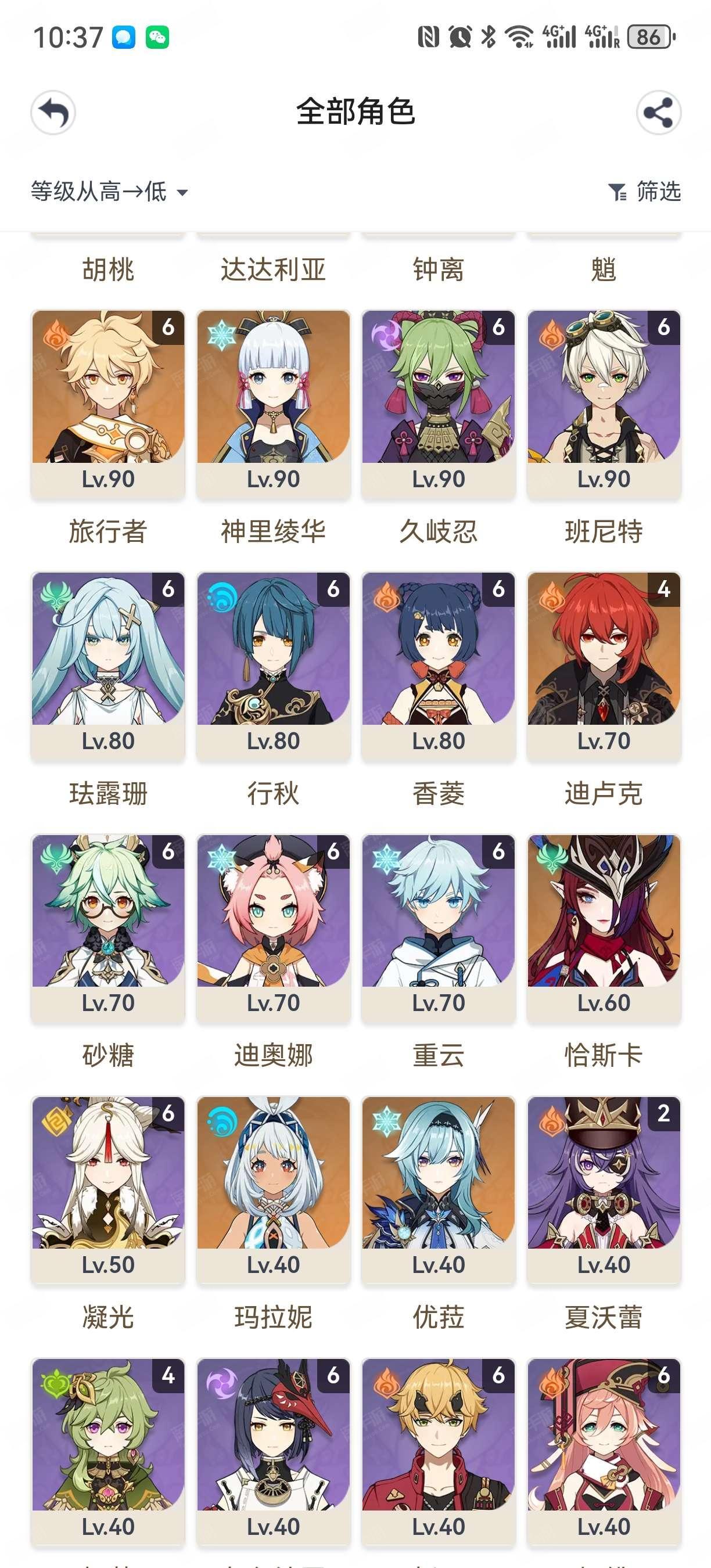
Task: Go back using the return arrow
Action: 53,113
